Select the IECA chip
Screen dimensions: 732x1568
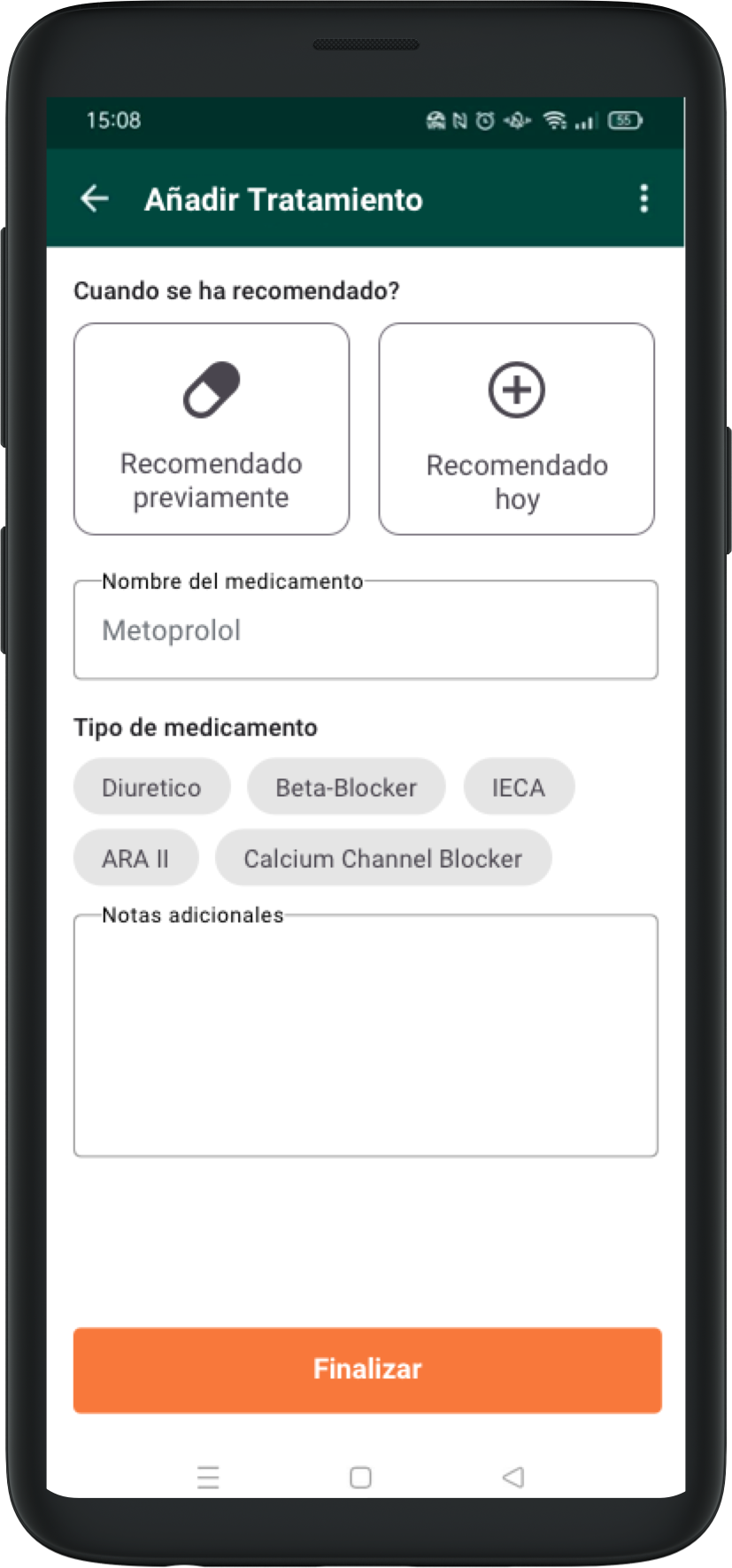(519, 787)
